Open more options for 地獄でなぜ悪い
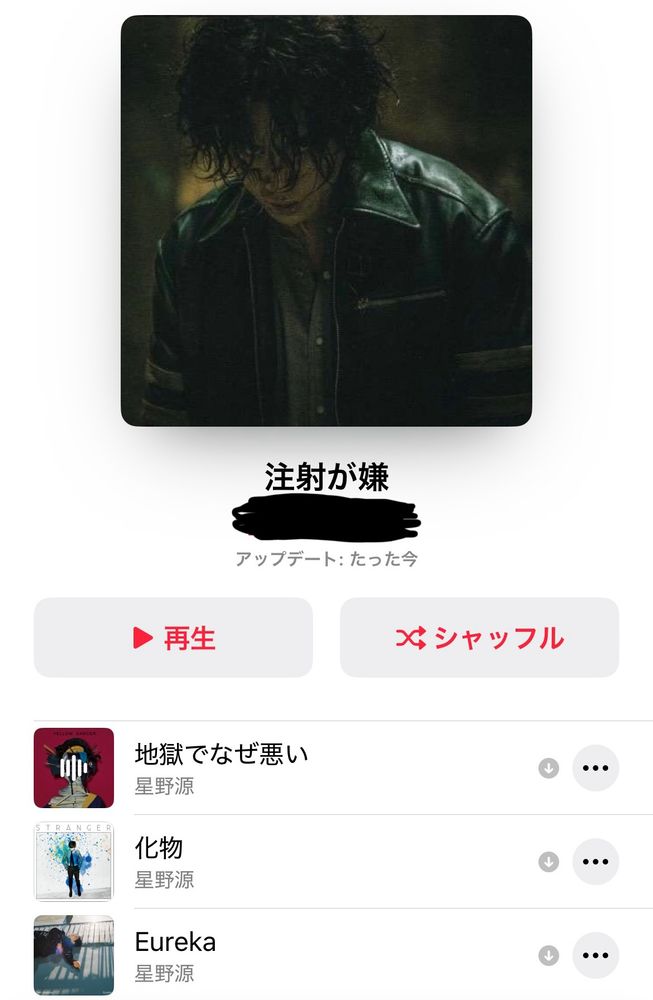The image size is (653, 1000). (595, 768)
